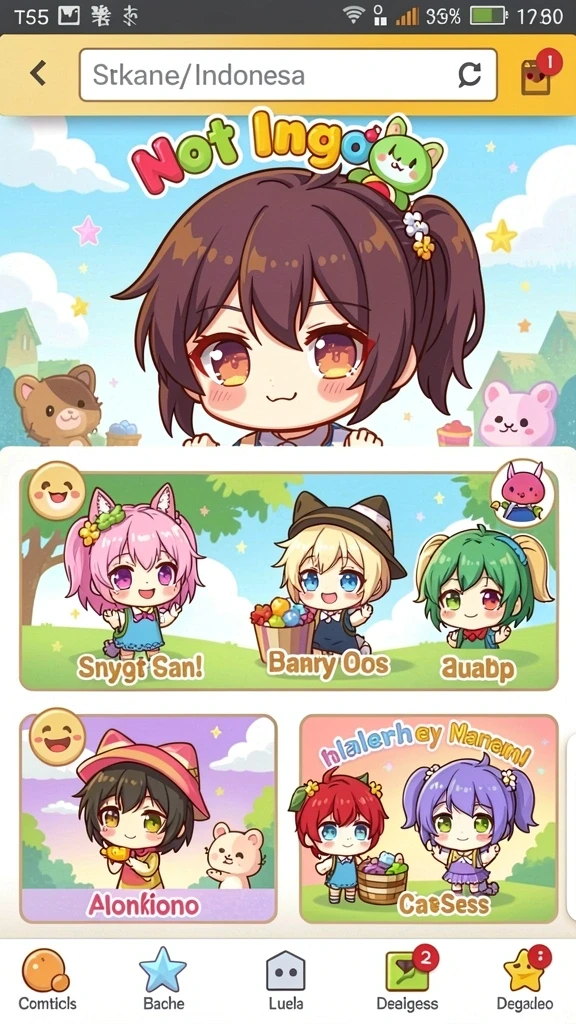This screenshot has width=576, height=1024.
Task: Go back using the arrow
Action: point(39,73)
